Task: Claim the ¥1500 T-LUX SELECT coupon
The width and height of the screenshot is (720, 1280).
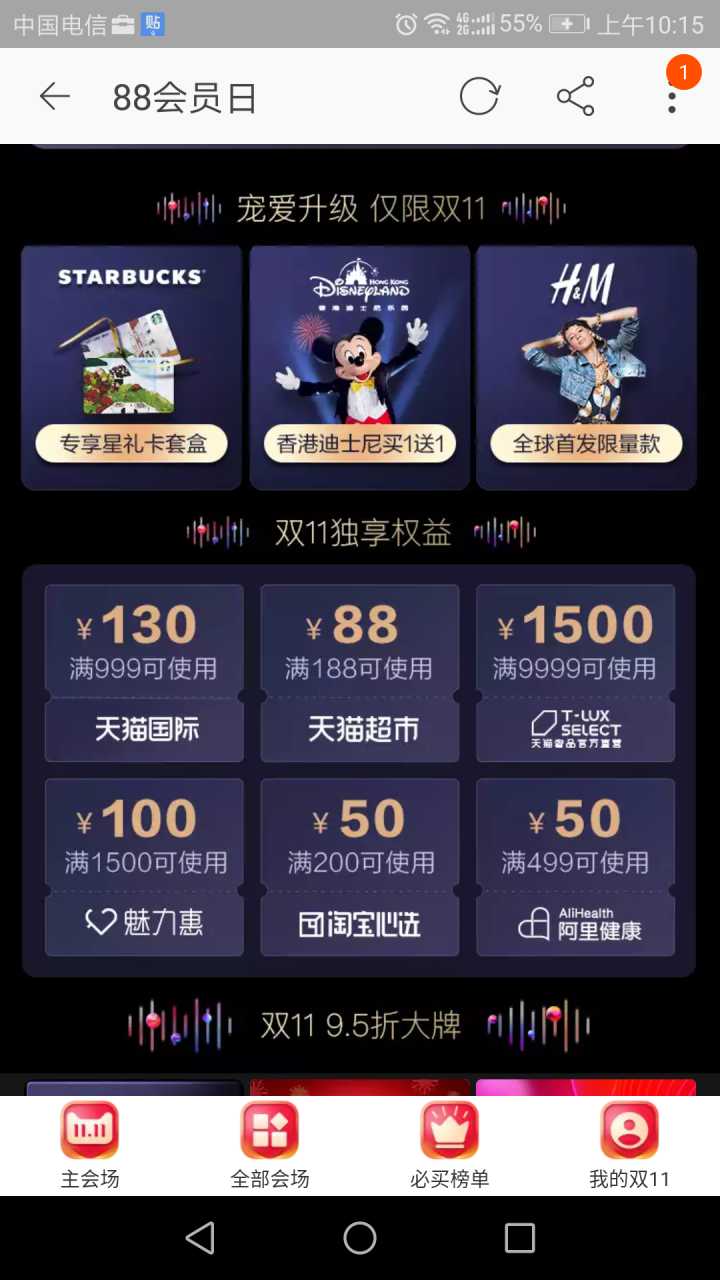Action: [x=575, y=672]
